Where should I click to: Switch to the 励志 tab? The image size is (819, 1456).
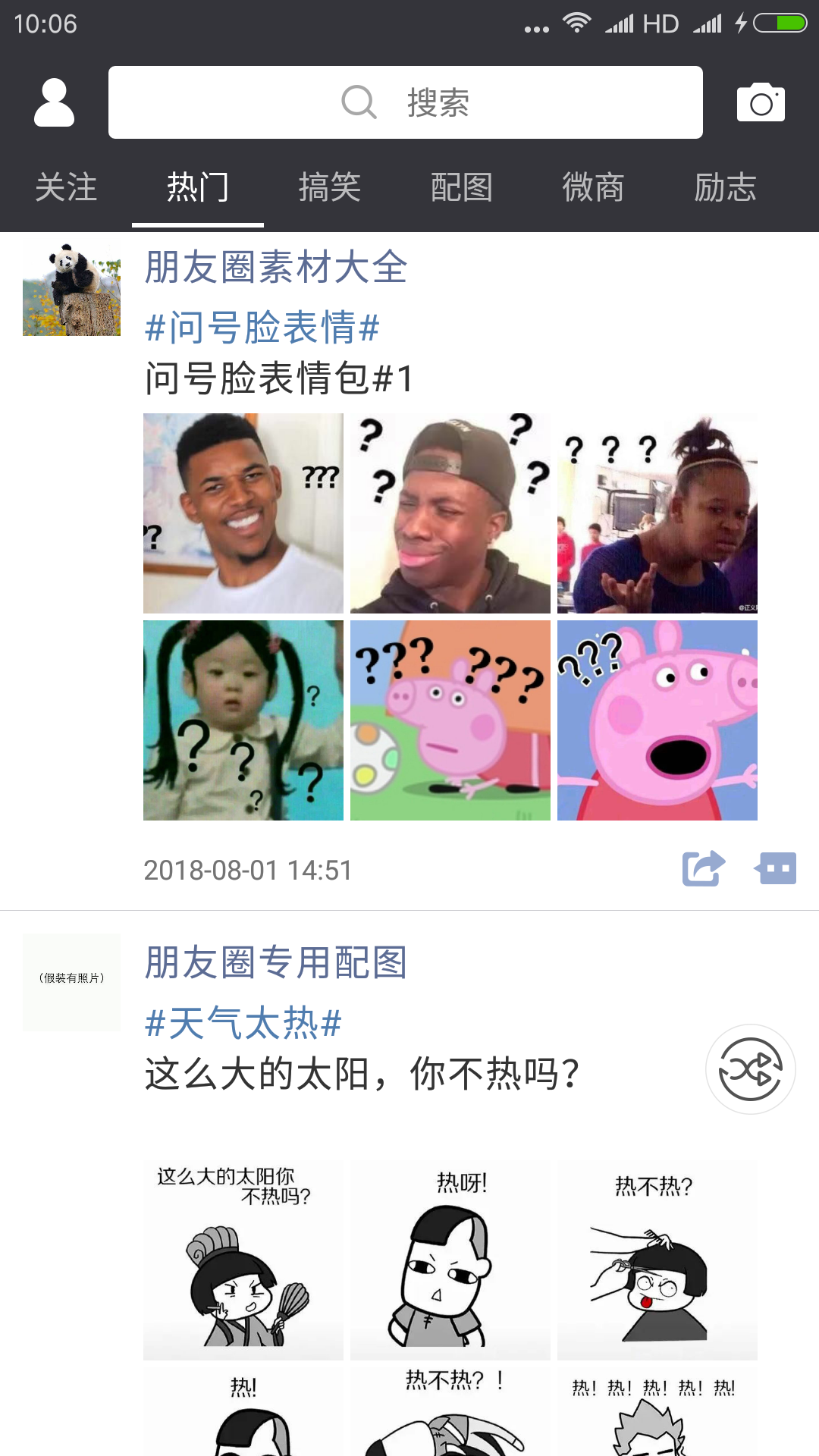pos(725,187)
